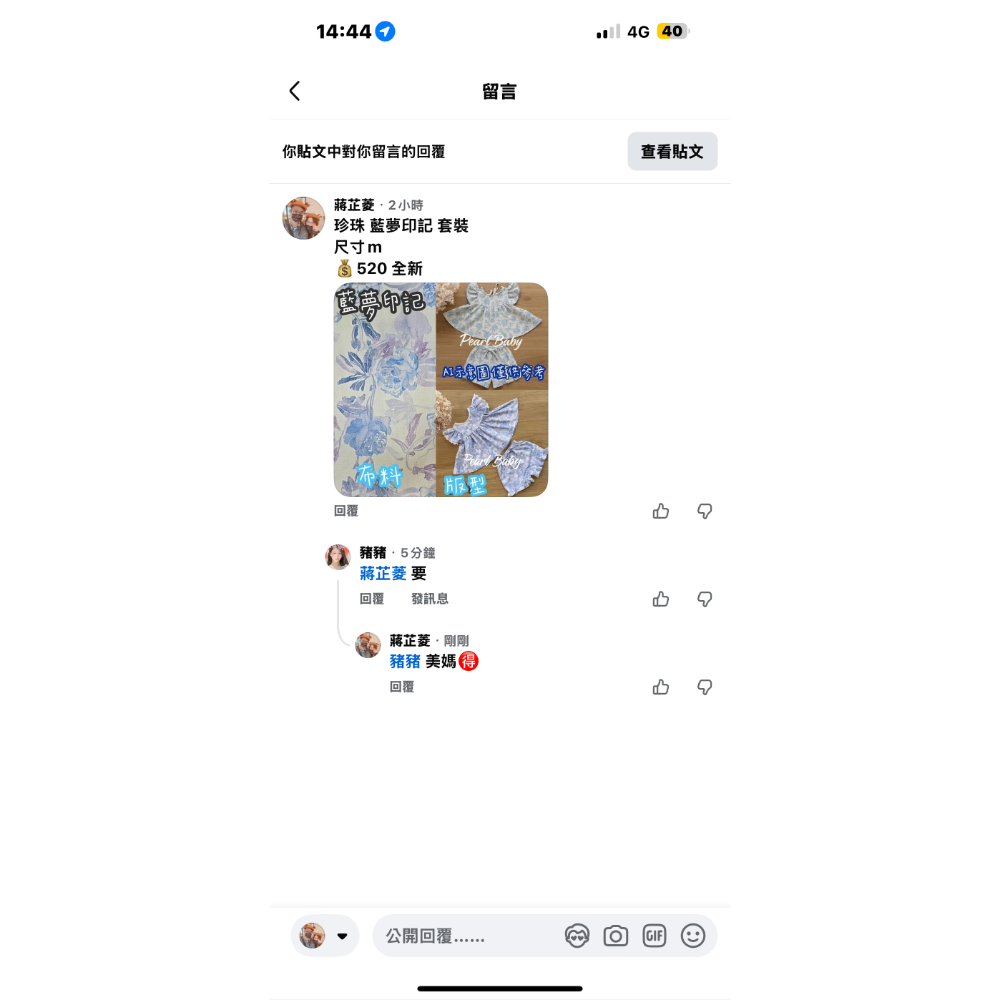Tap 發訊息 under 豬豬's comment

(430, 599)
